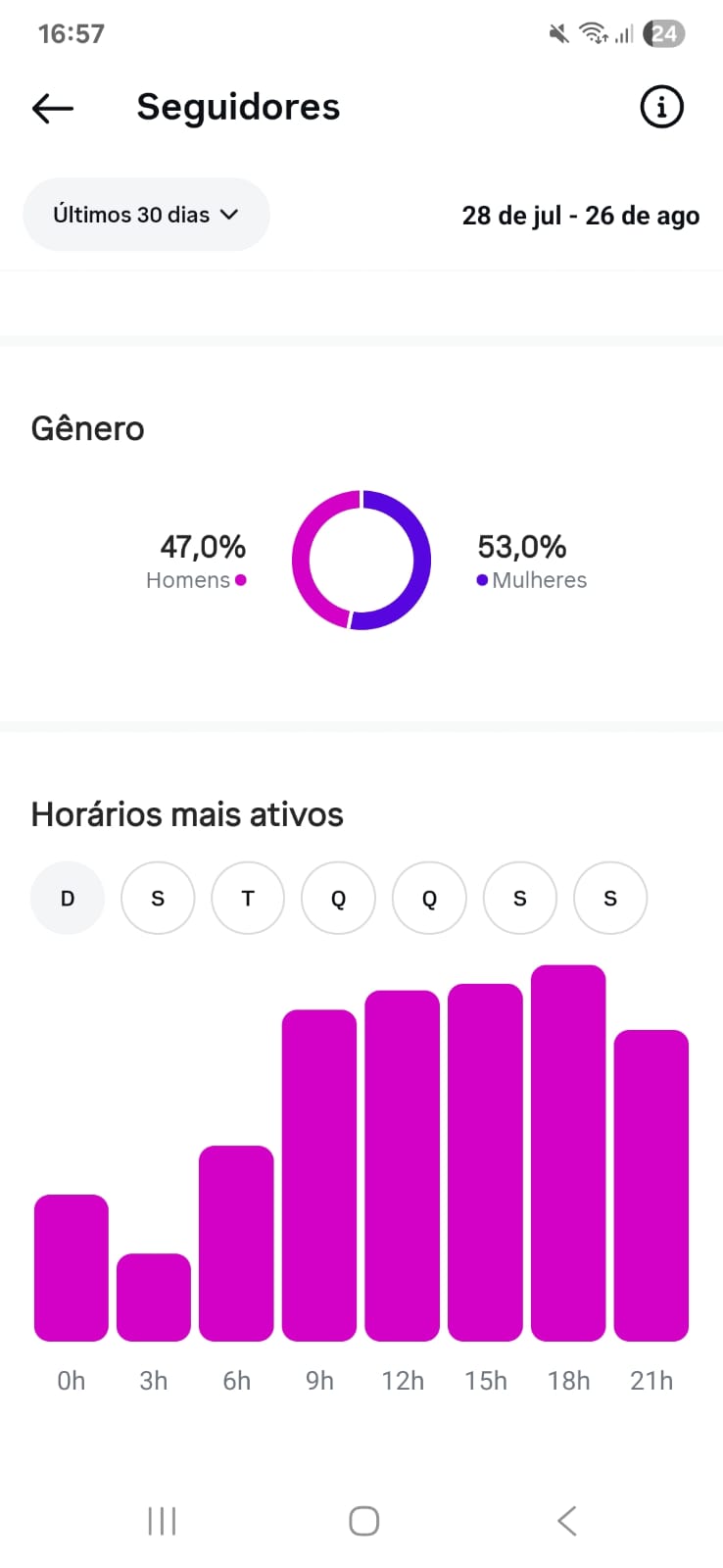Screen dimensions: 723x1568
Task: Open the info icon next to Seguidores
Action: click(x=661, y=107)
